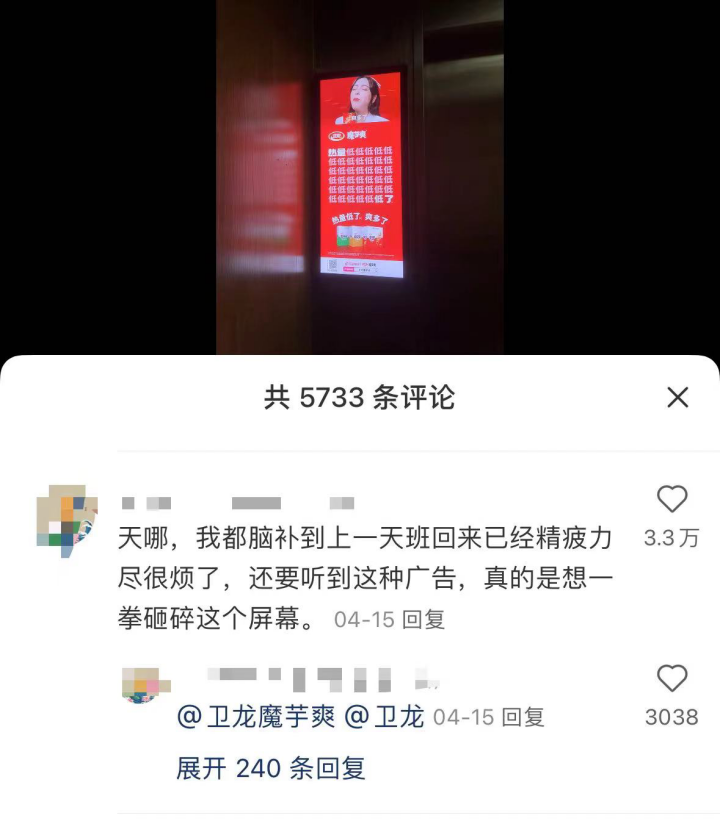Open the second commenter's avatar

145,686
